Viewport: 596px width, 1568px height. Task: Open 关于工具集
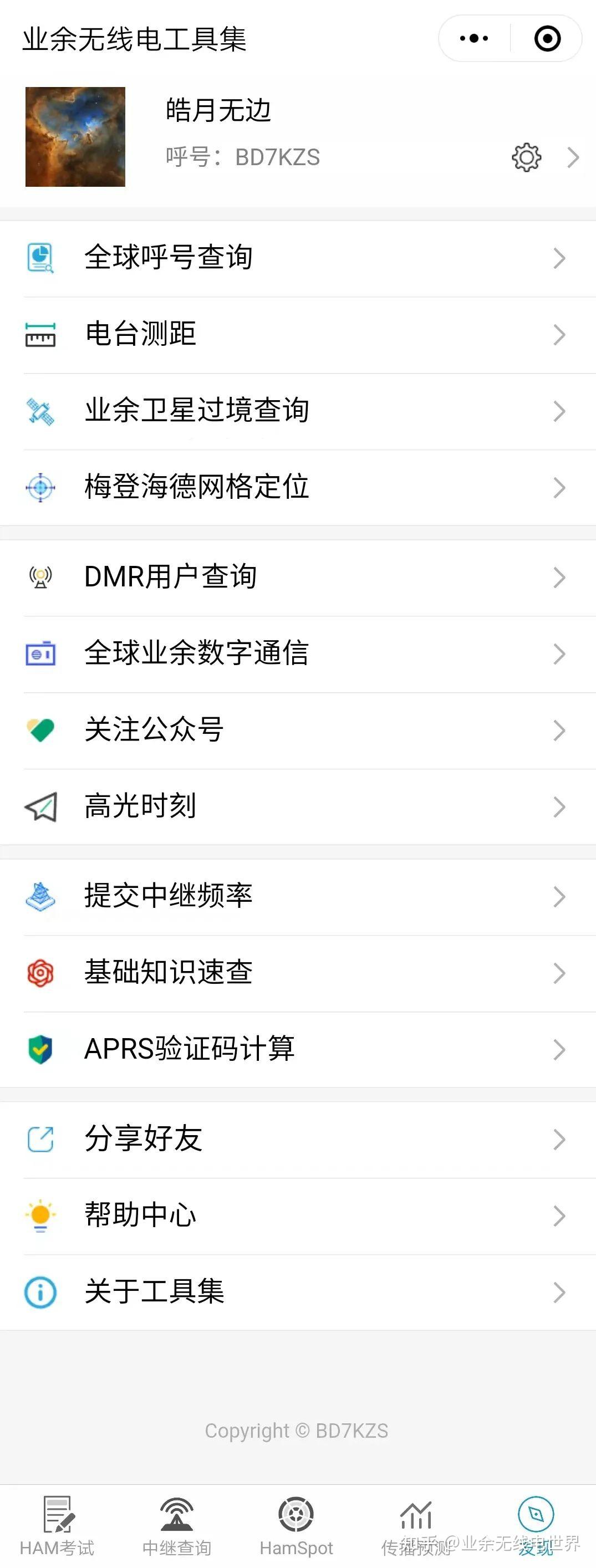click(x=298, y=1291)
